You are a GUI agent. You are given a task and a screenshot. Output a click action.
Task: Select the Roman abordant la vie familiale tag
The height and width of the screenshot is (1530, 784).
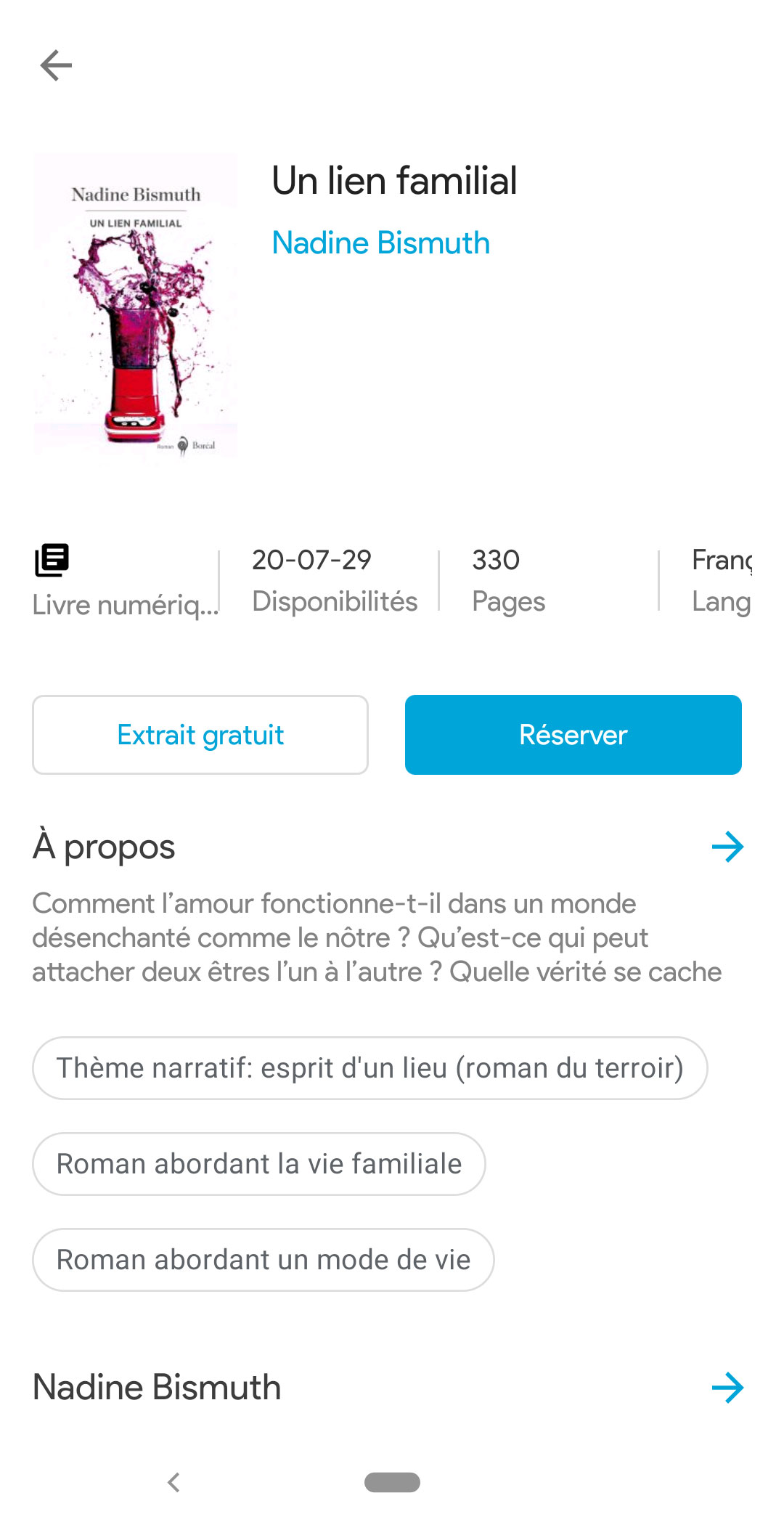258,1163
